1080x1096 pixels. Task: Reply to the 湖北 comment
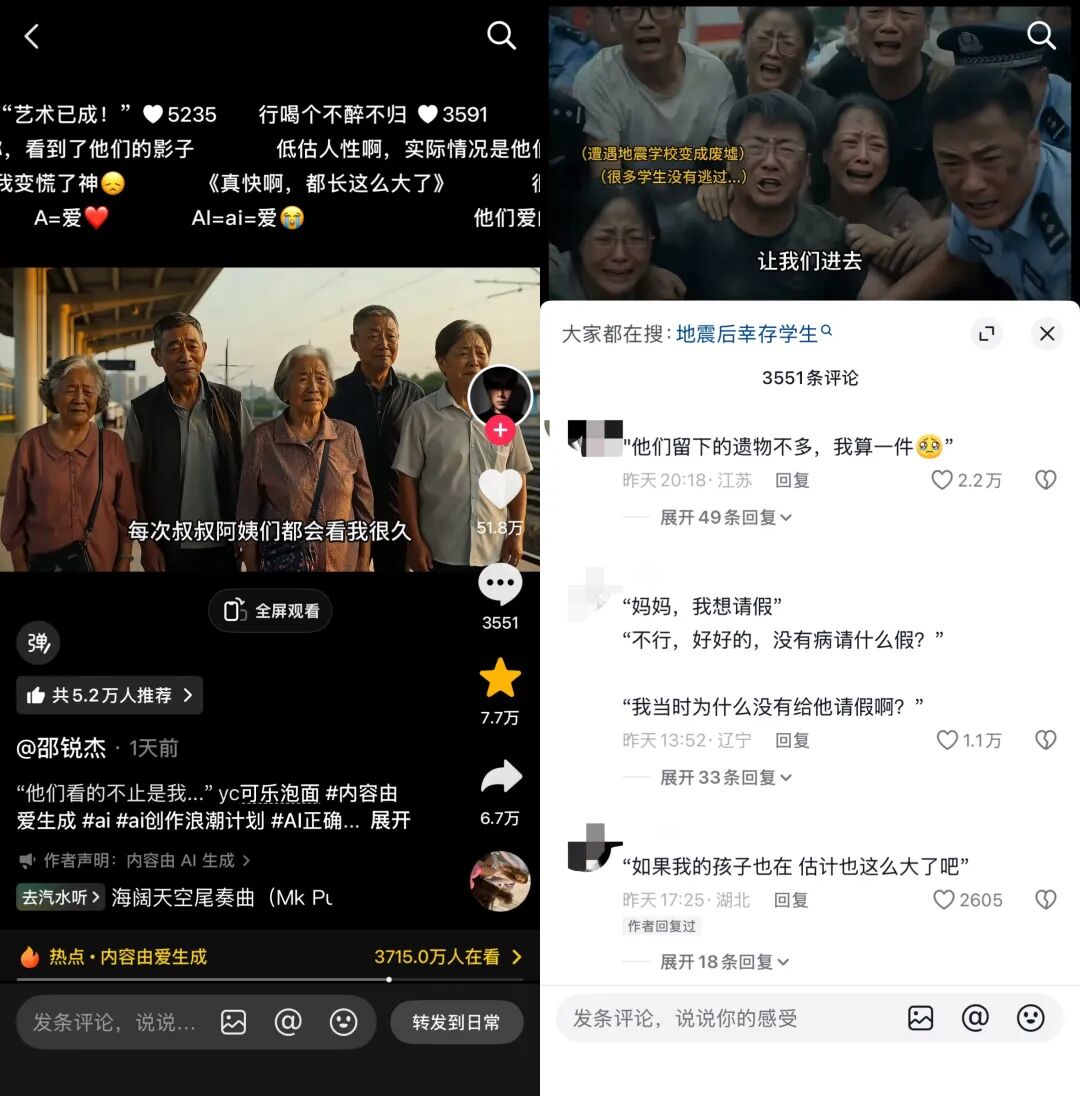coord(792,900)
